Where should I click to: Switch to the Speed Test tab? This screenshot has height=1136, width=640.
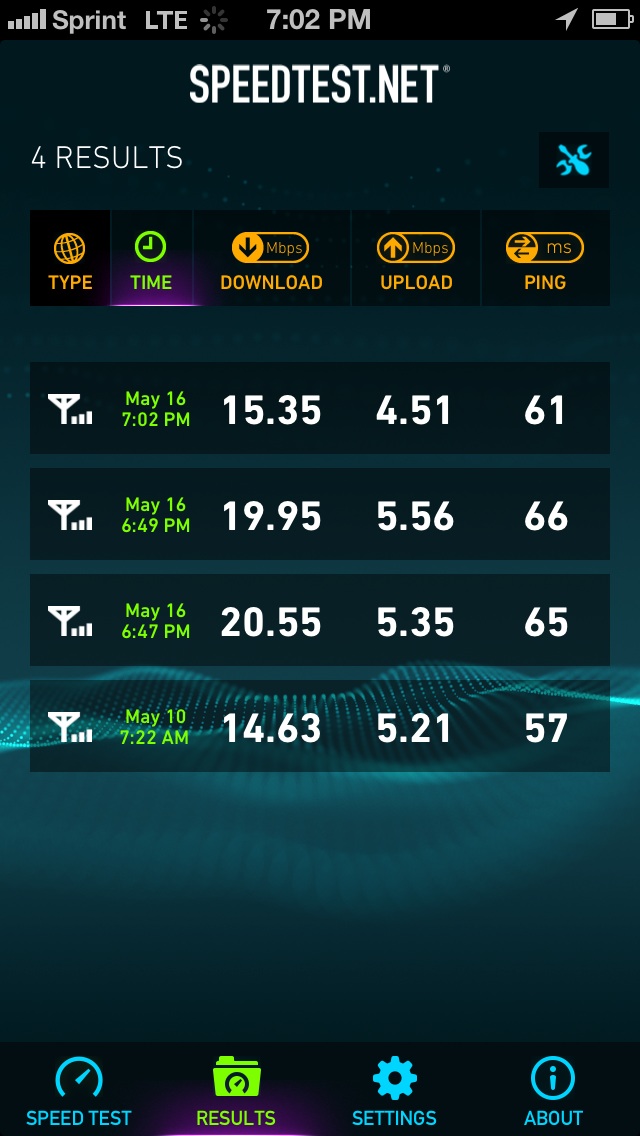coord(79,1090)
